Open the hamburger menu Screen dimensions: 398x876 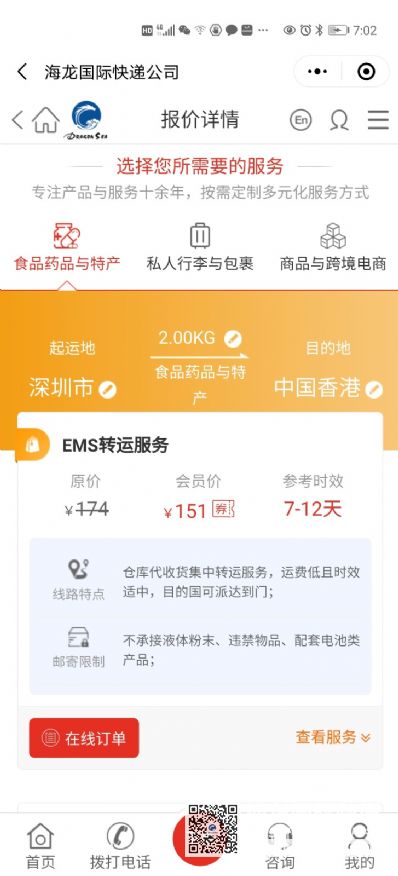pos(378,120)
